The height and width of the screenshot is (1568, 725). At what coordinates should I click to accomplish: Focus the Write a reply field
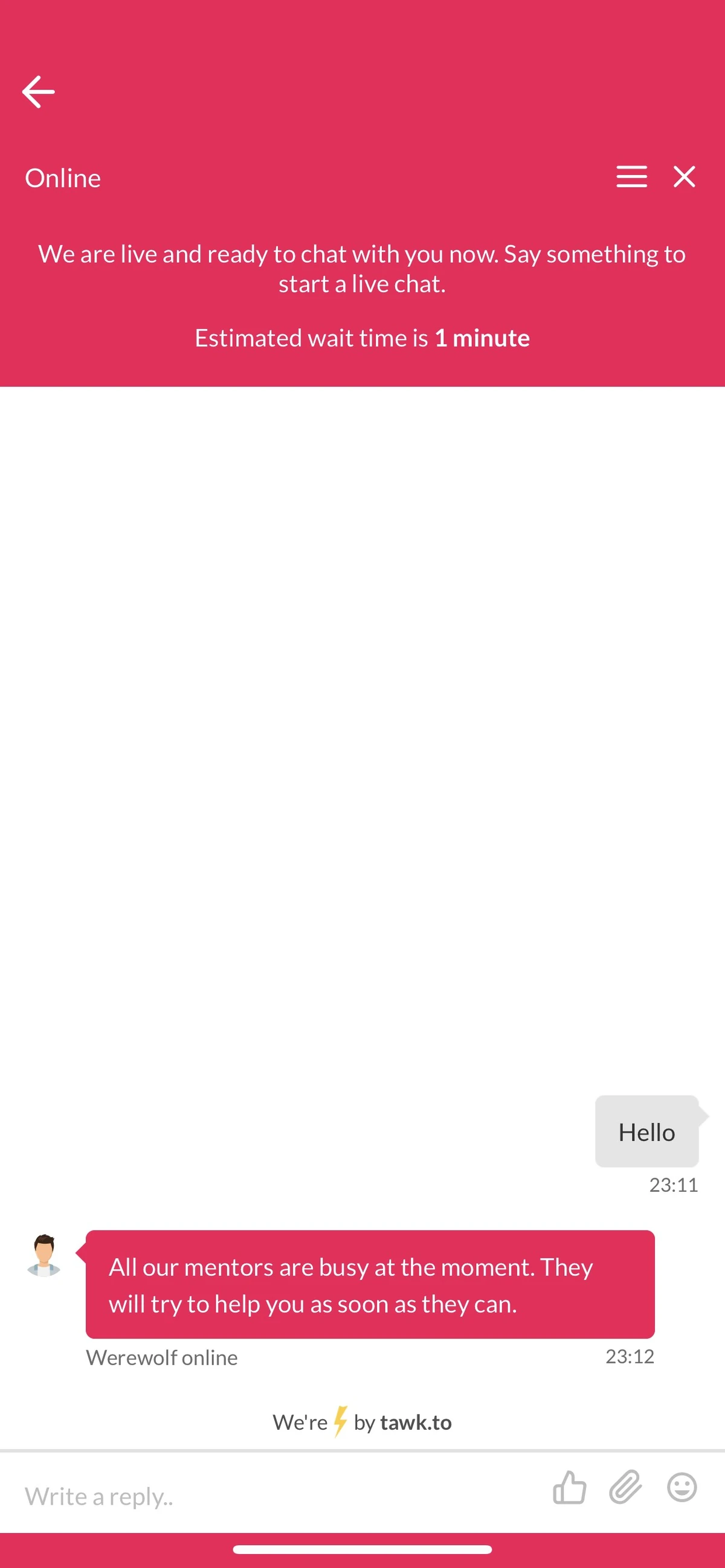coord(274,1496)
